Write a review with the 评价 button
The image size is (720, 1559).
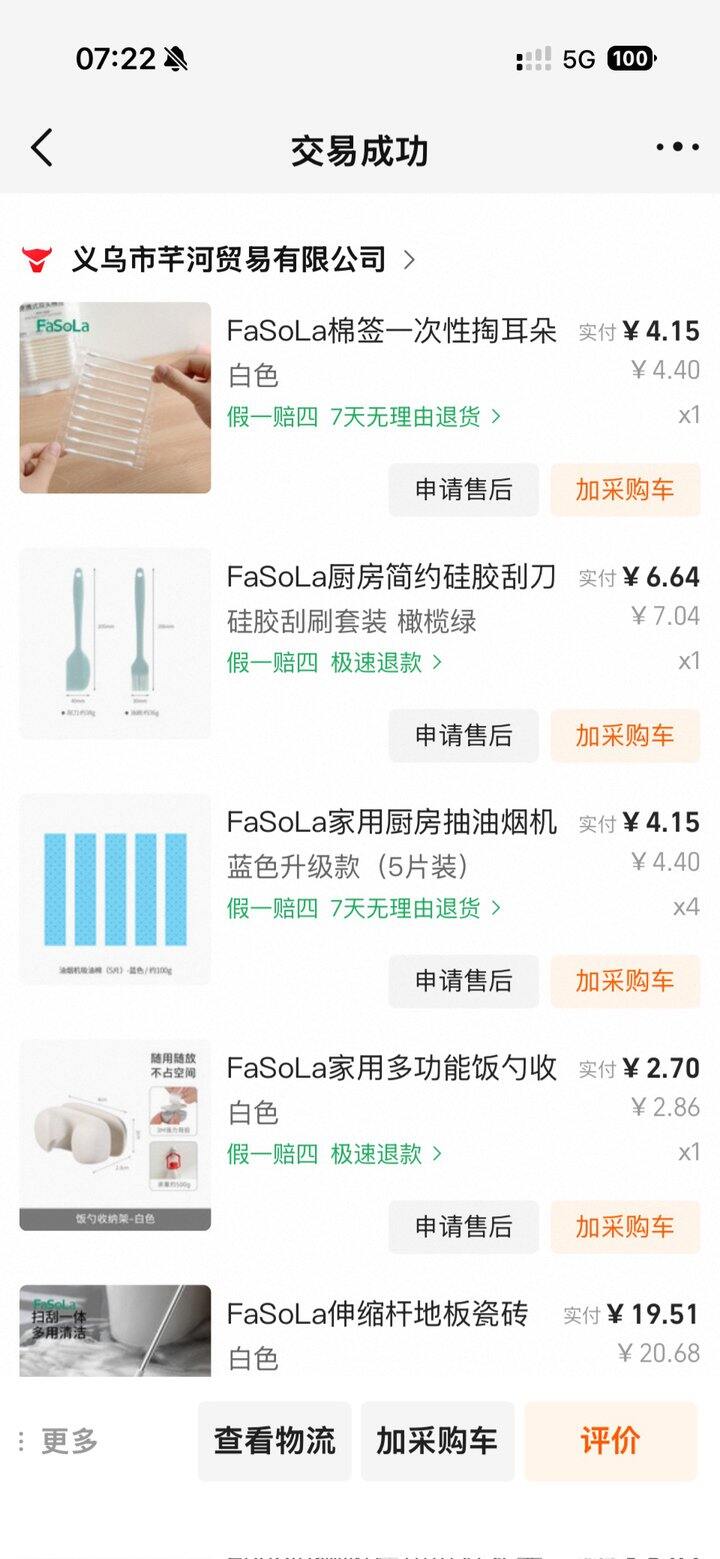click(x=610, y=1441)
